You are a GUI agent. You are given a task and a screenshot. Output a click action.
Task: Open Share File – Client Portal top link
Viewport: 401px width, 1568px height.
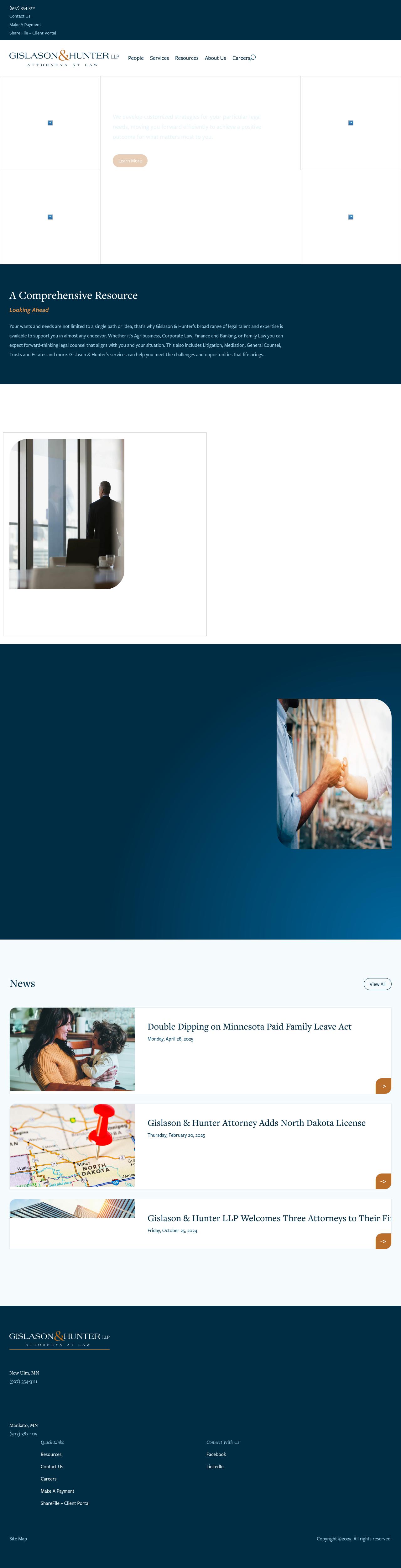tap(32, 34)
